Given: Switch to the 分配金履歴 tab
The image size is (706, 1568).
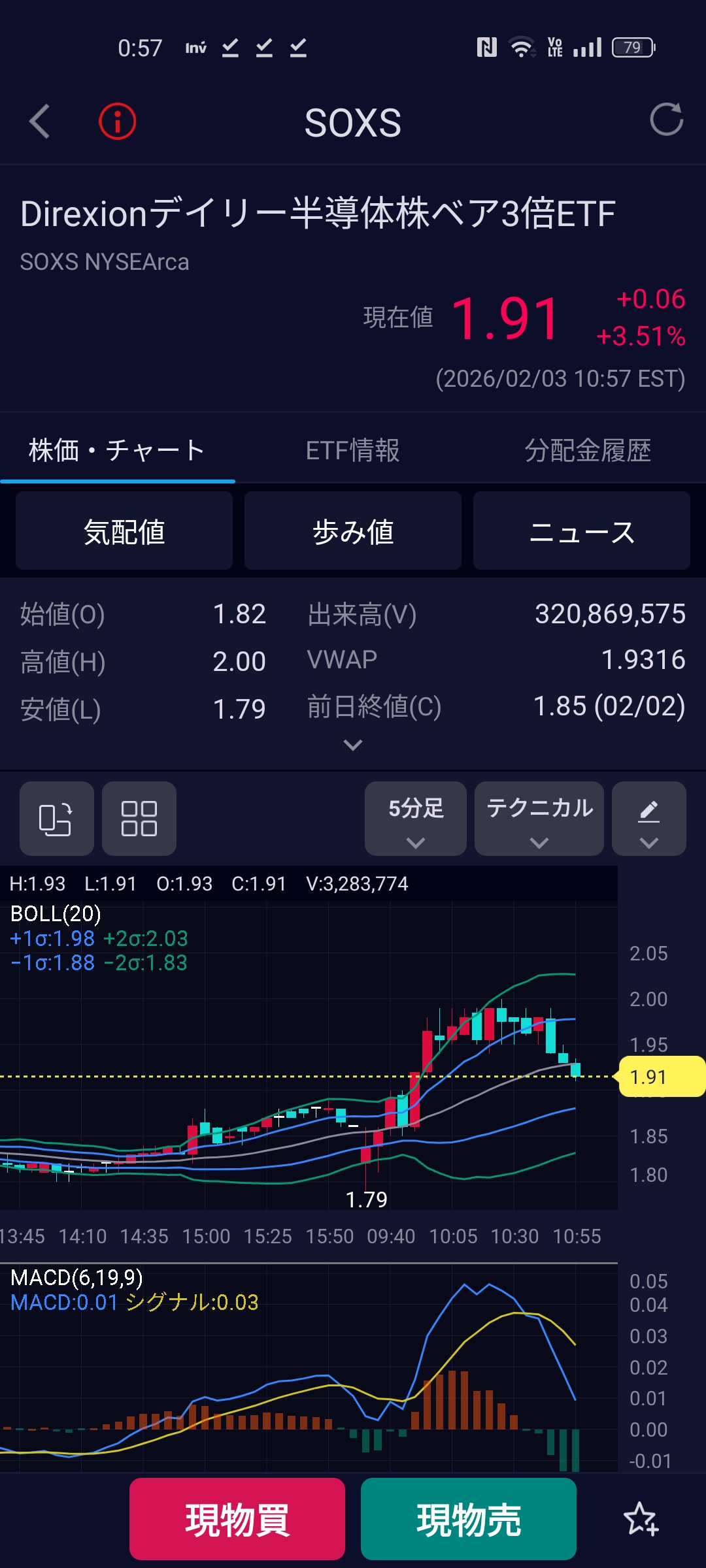Looking at the screenshot, I should click(588, 450).
